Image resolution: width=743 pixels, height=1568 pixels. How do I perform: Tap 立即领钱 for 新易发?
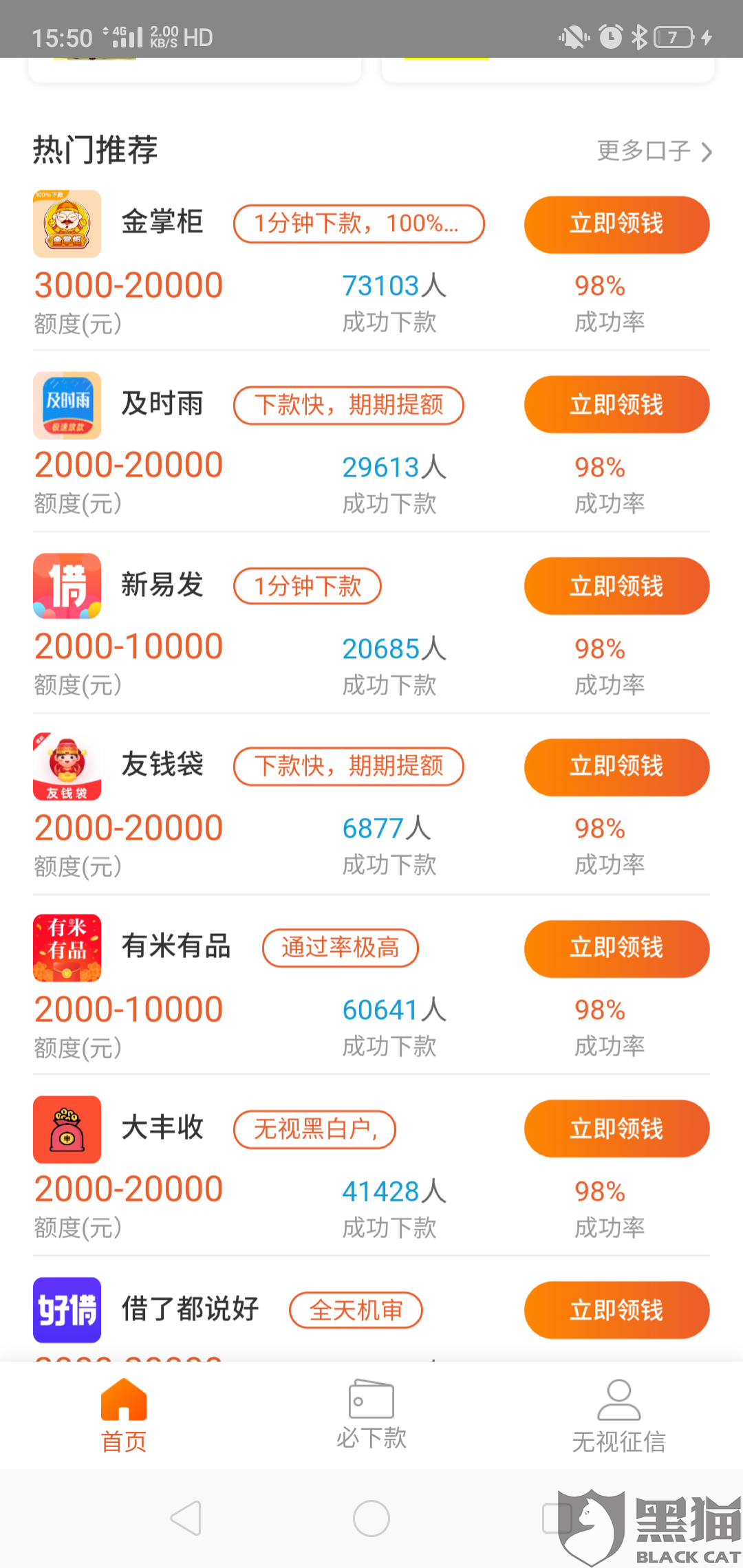click(x=616, y=586)
